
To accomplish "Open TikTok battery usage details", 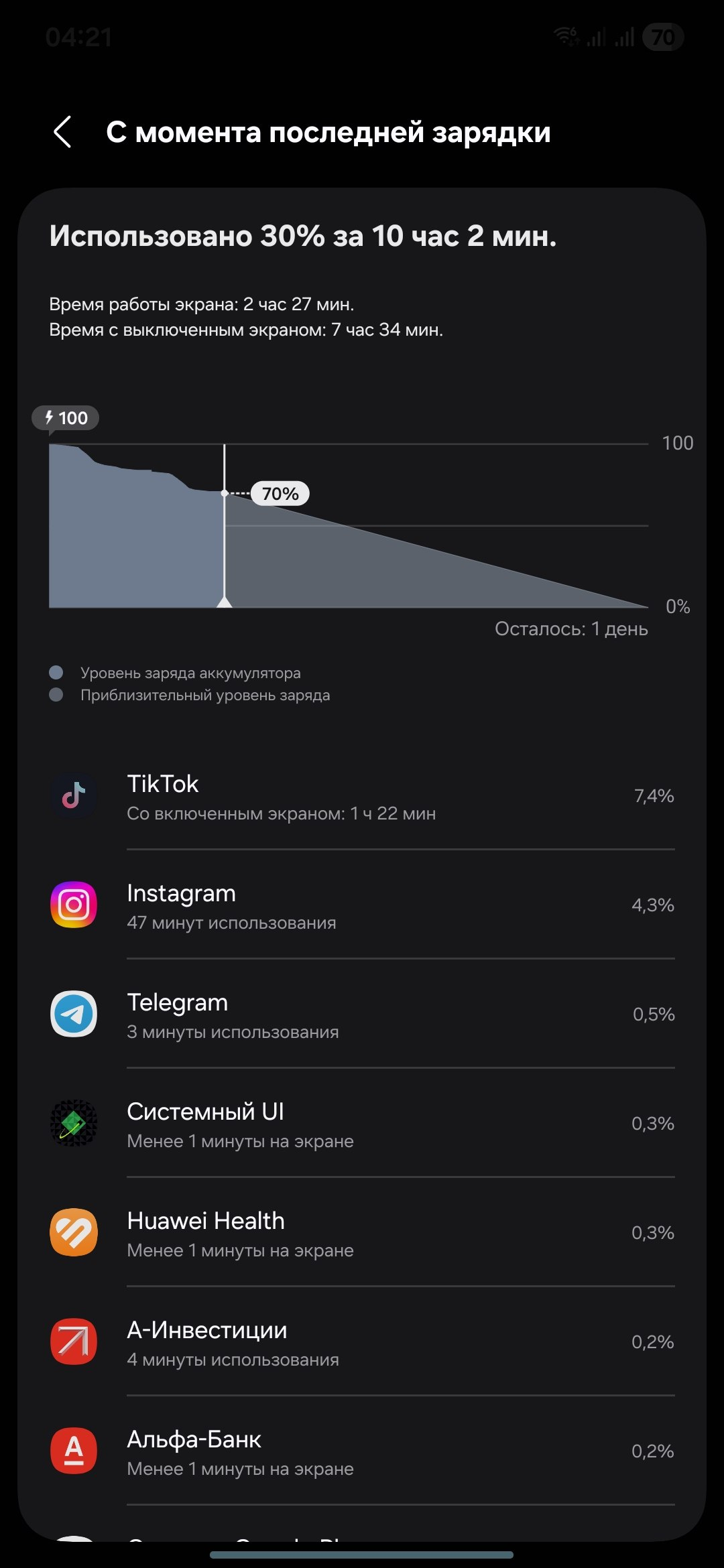I will click(362, 796).
